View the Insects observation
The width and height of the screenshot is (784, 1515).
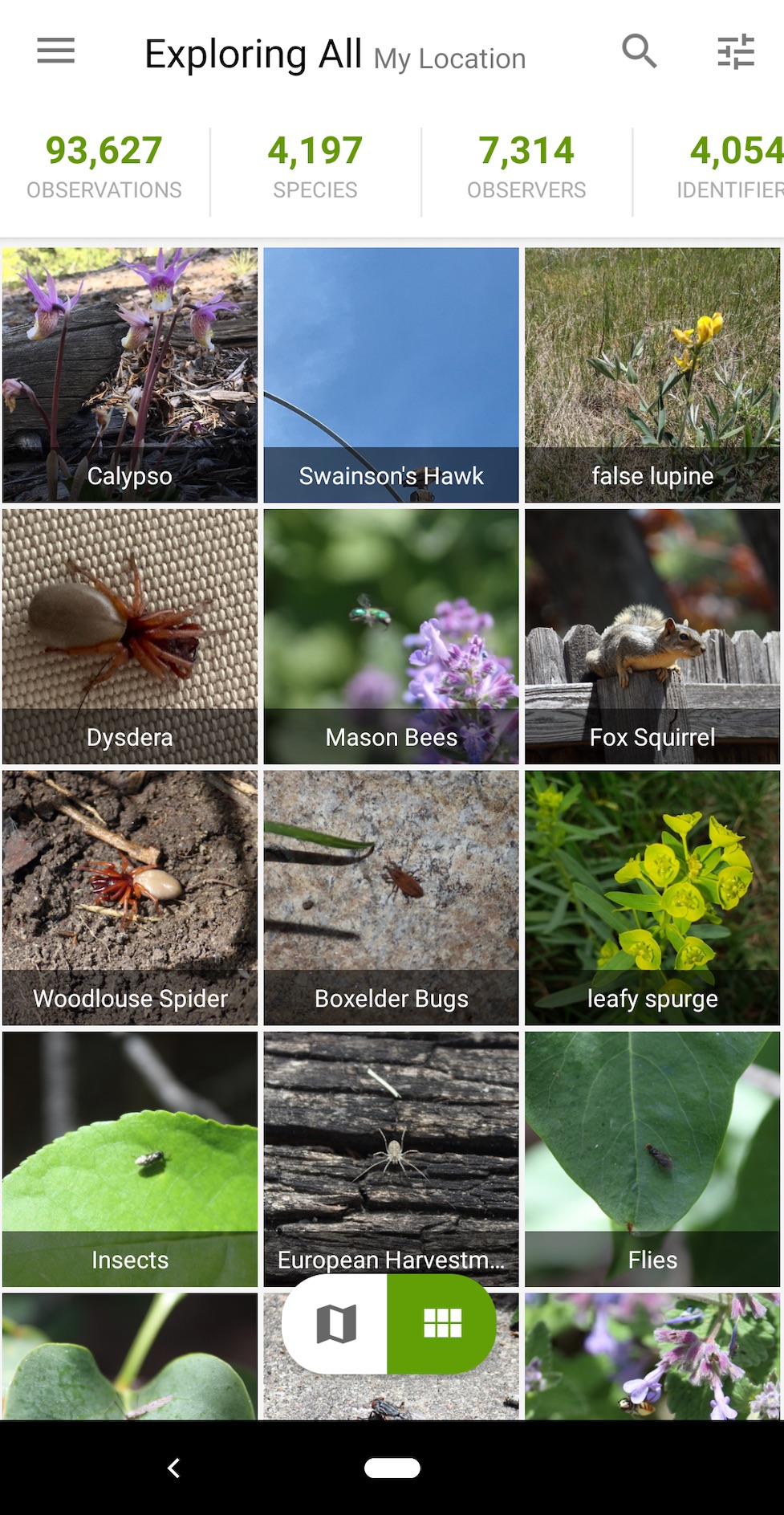pos(130,1159)
